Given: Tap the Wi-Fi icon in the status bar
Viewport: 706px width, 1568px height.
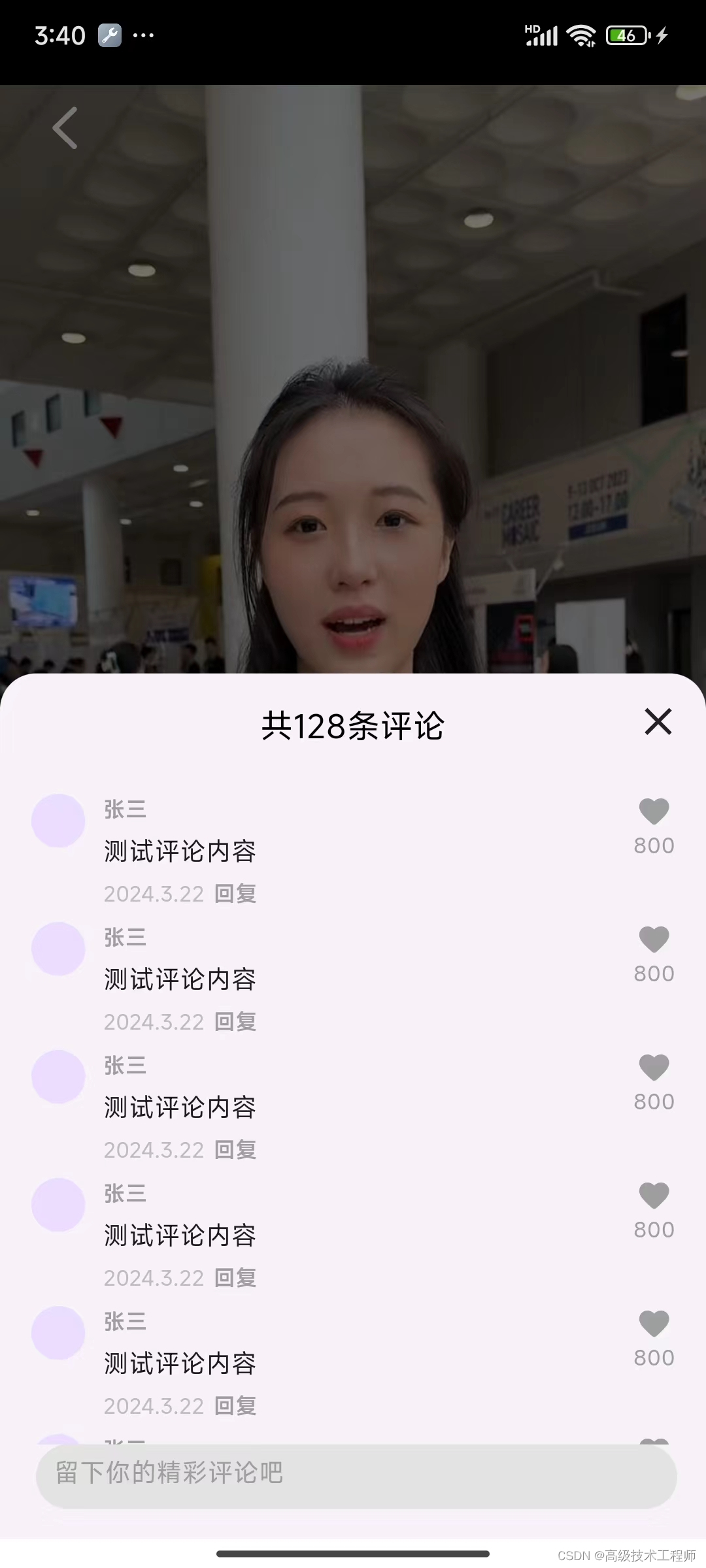Looking at the screenshot, I should click(x=580, y=34).
